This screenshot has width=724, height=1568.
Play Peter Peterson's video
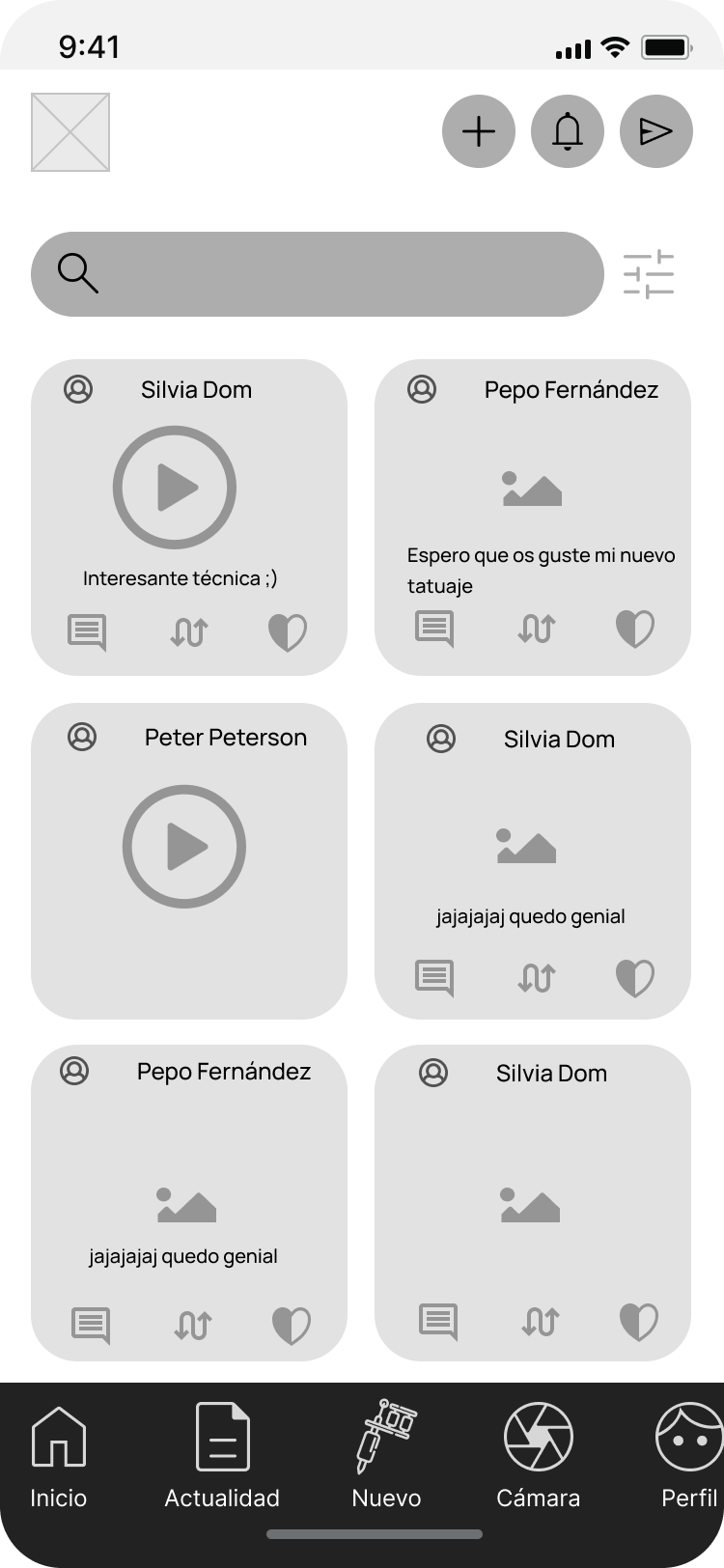pyautogui.click(x=184, y=847)
